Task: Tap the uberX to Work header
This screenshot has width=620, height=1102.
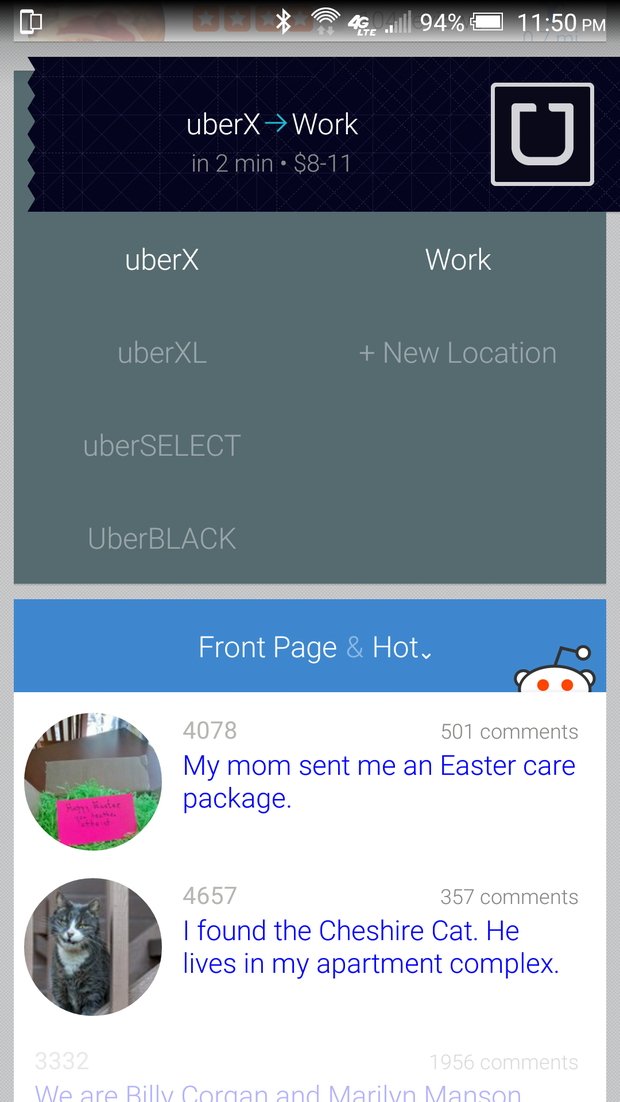Action: point(271,139)
